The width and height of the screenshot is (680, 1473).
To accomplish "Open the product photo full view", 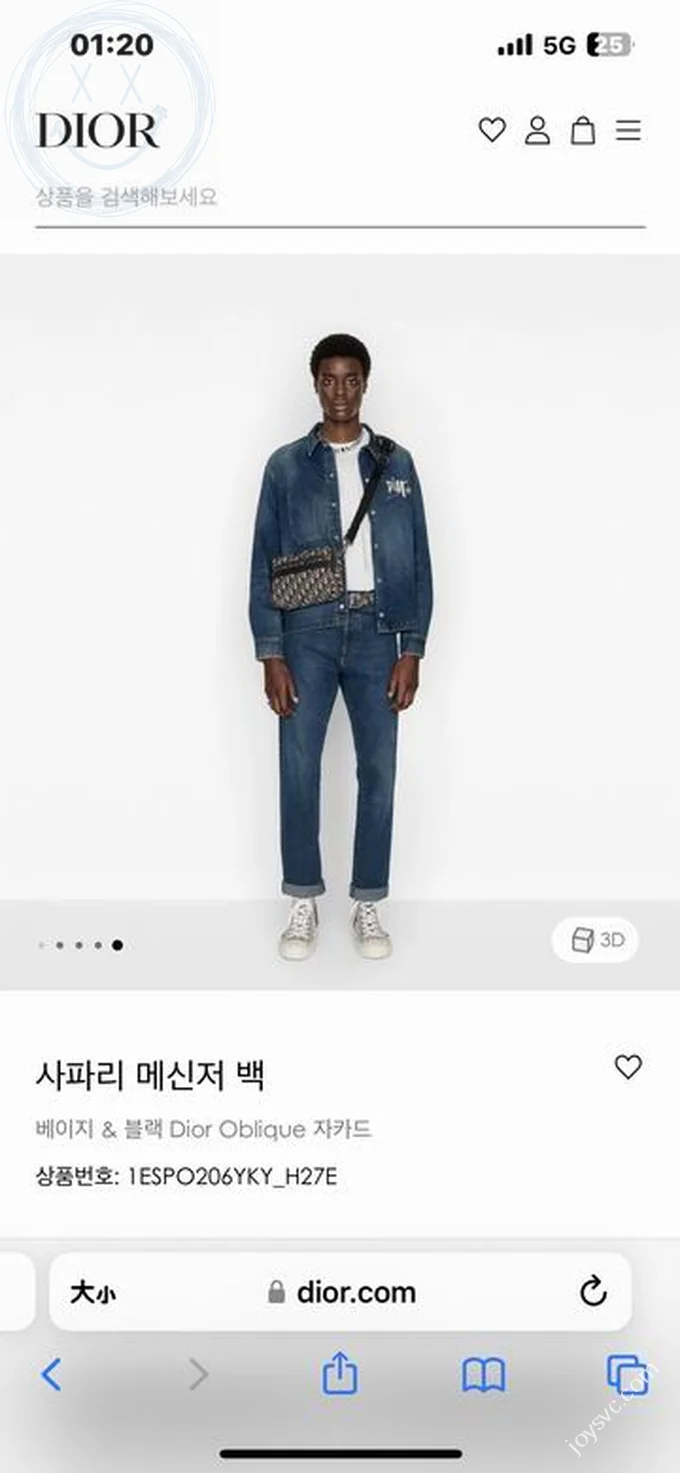I will point(340,620).
